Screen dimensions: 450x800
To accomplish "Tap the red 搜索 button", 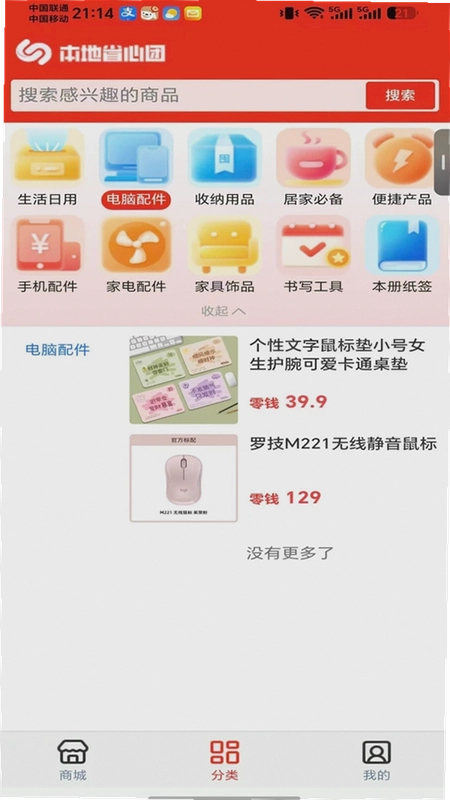I will pyautogui.click(x=401, y=95).
